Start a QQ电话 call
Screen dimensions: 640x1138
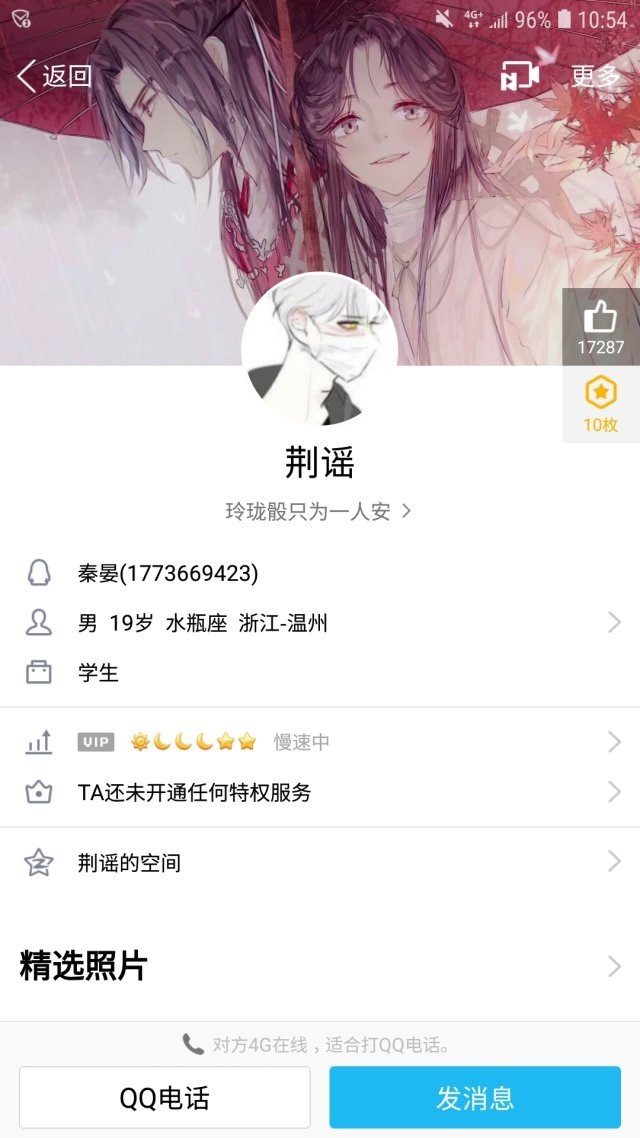click(x=165, y=1097)
